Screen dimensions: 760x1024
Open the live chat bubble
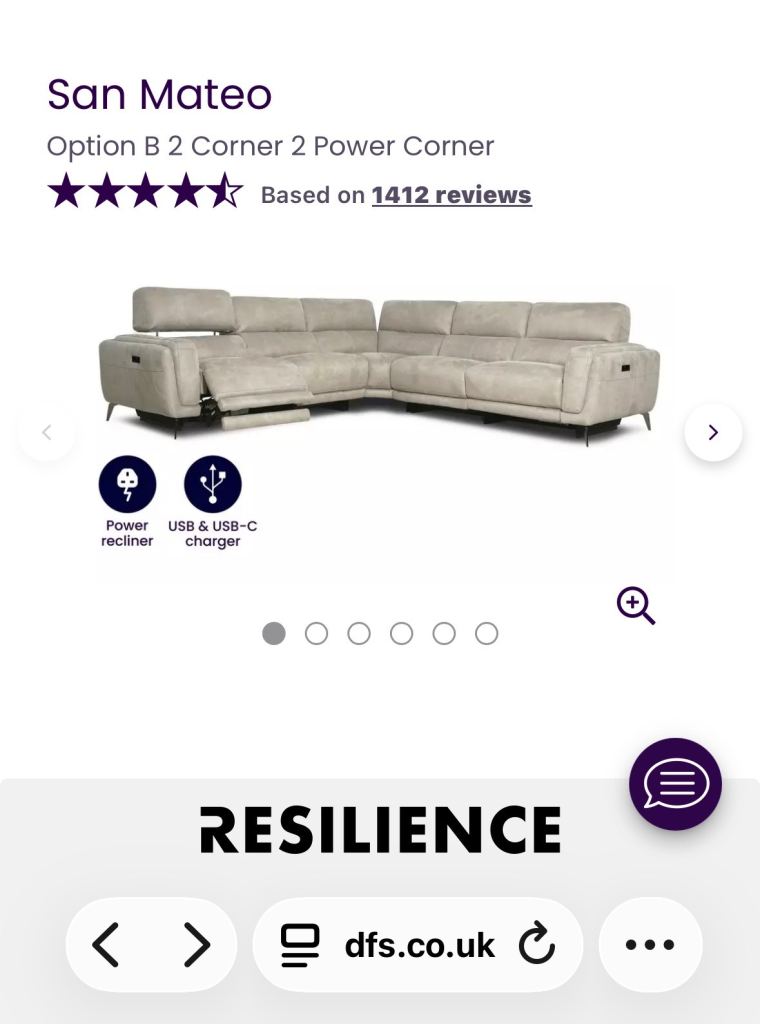point(675,784)
